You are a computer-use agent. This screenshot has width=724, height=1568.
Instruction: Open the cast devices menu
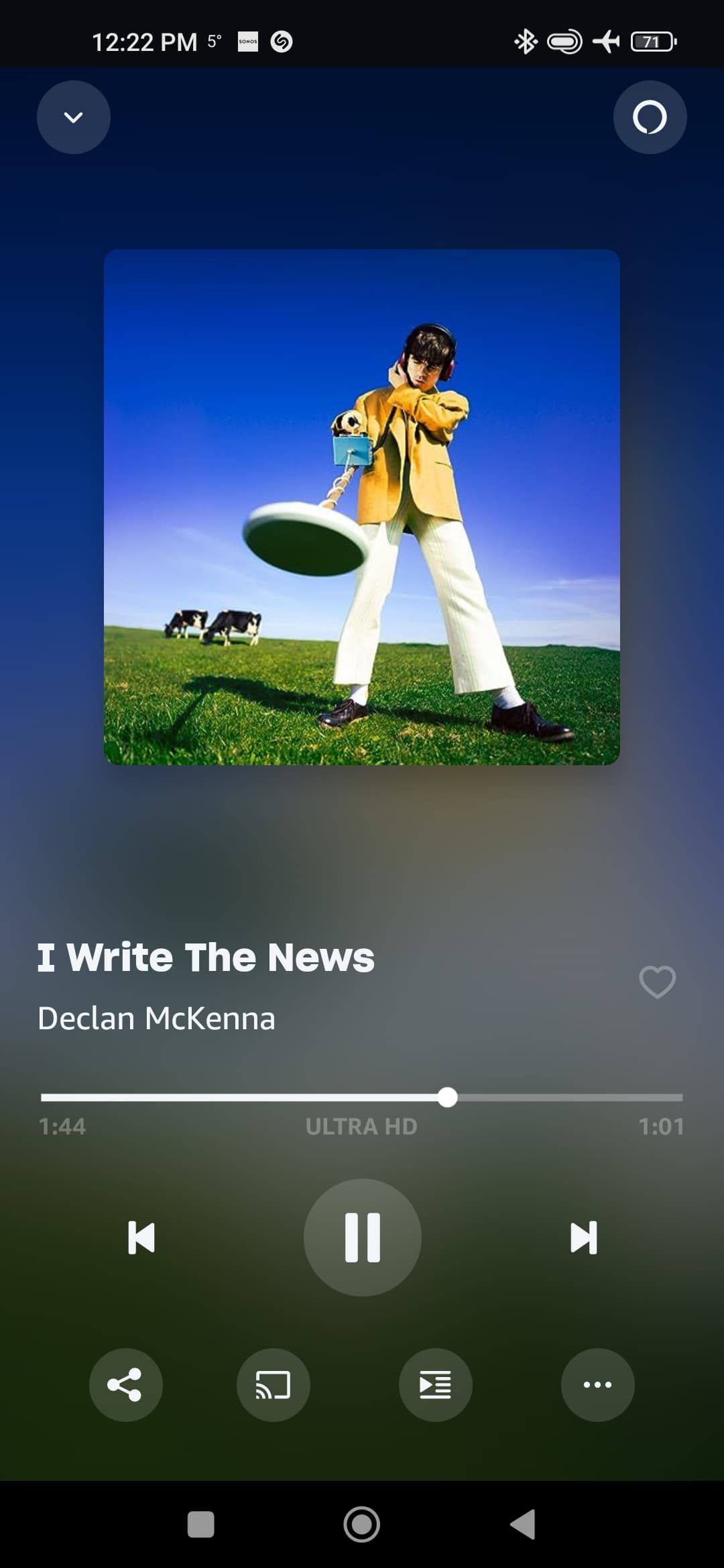point(273,1384)
